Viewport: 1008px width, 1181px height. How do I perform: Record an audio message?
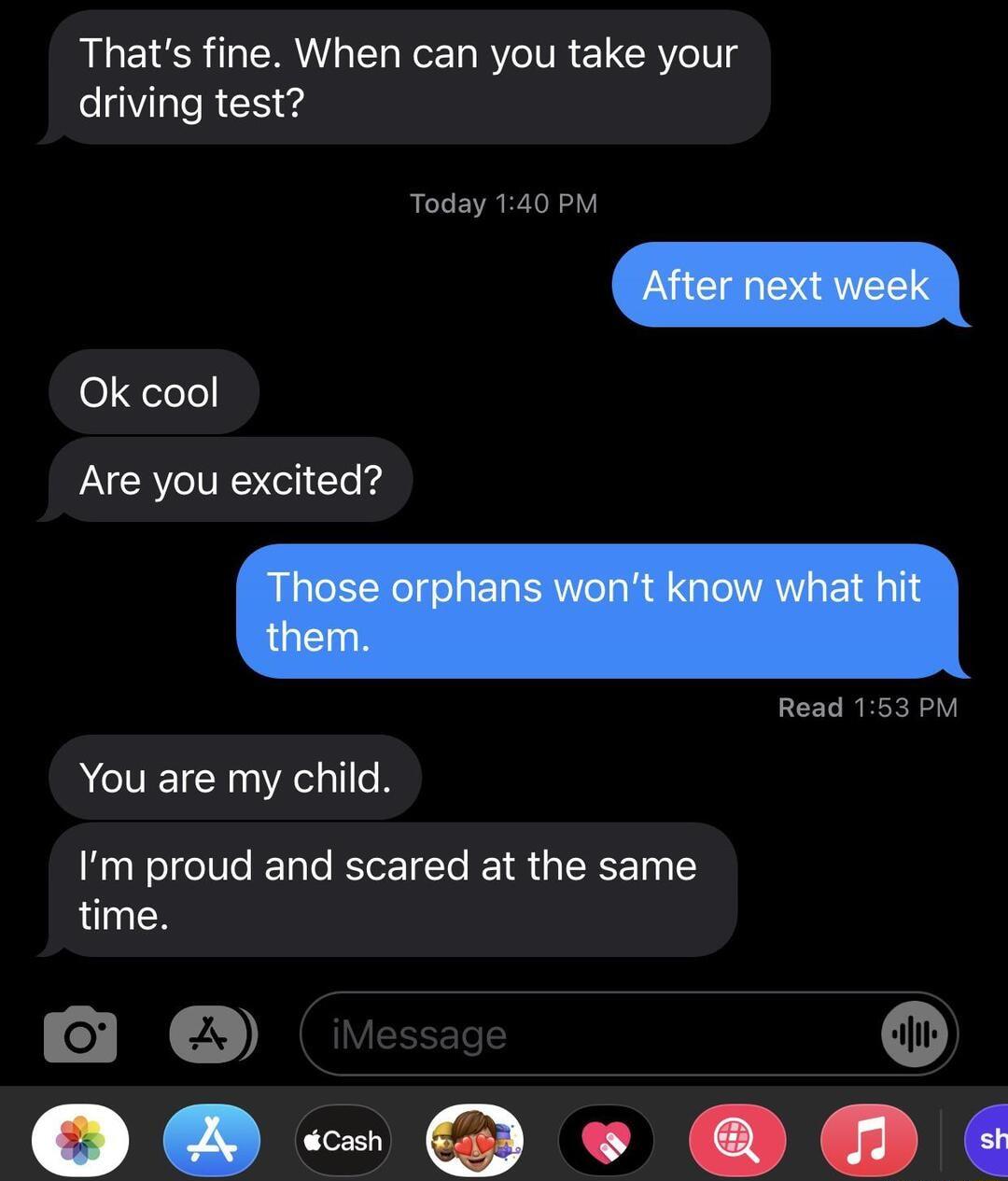pos(915,1034)
